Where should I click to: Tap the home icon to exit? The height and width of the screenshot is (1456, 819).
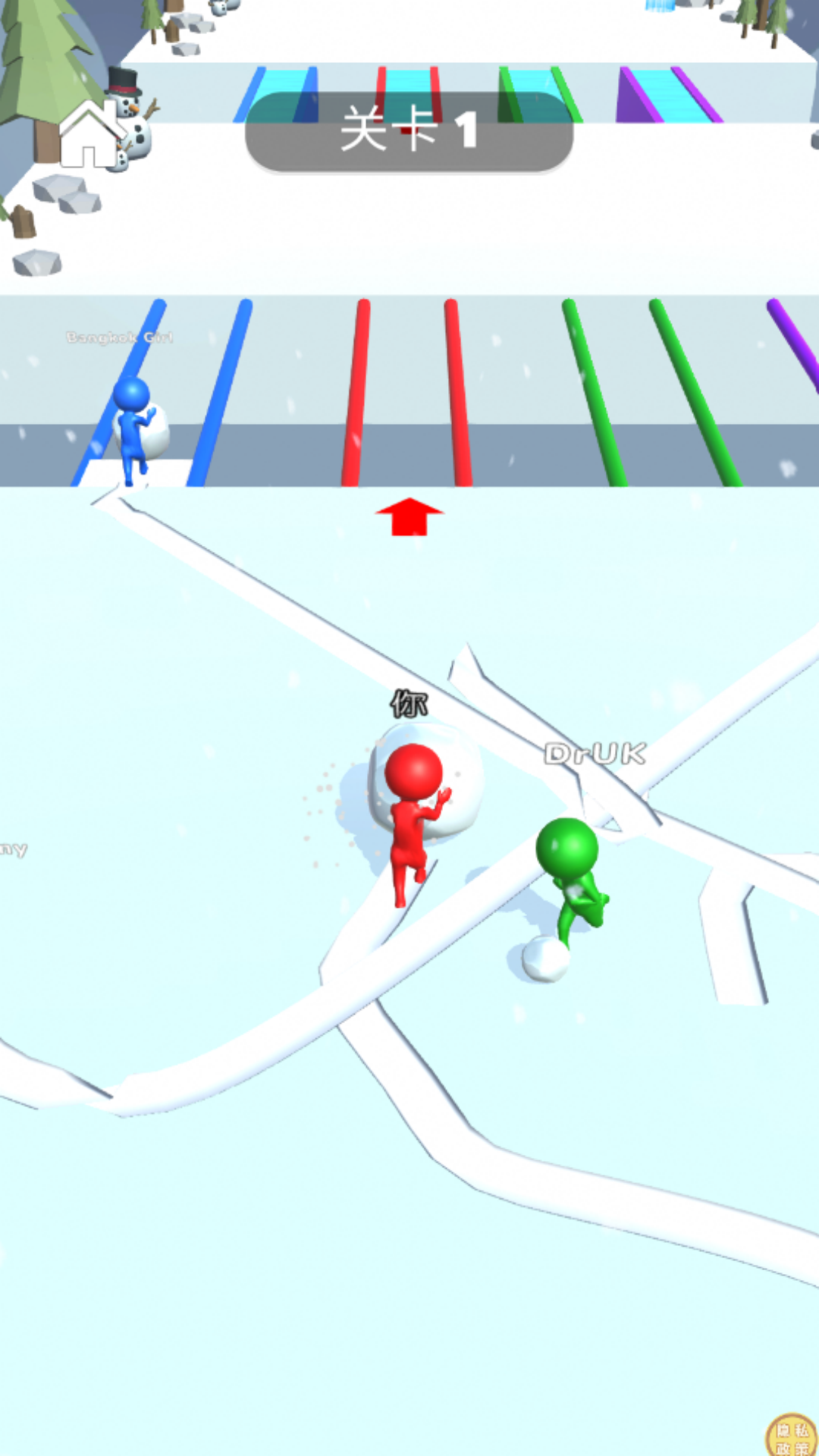(89, 136)
